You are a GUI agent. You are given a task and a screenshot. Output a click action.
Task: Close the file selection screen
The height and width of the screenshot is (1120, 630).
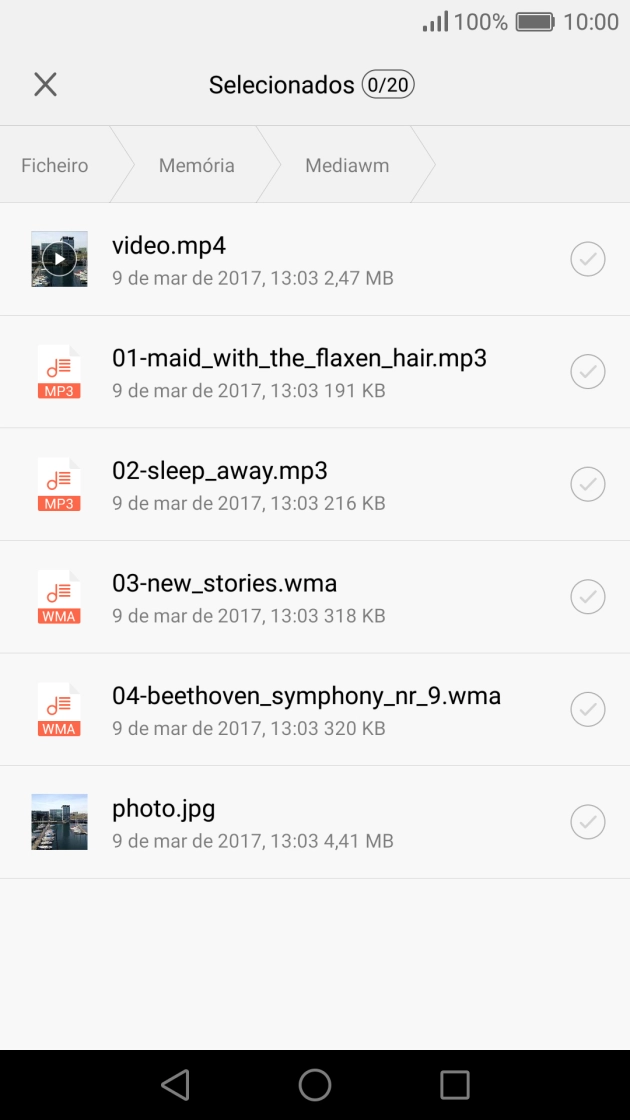(x=45, y=85)
